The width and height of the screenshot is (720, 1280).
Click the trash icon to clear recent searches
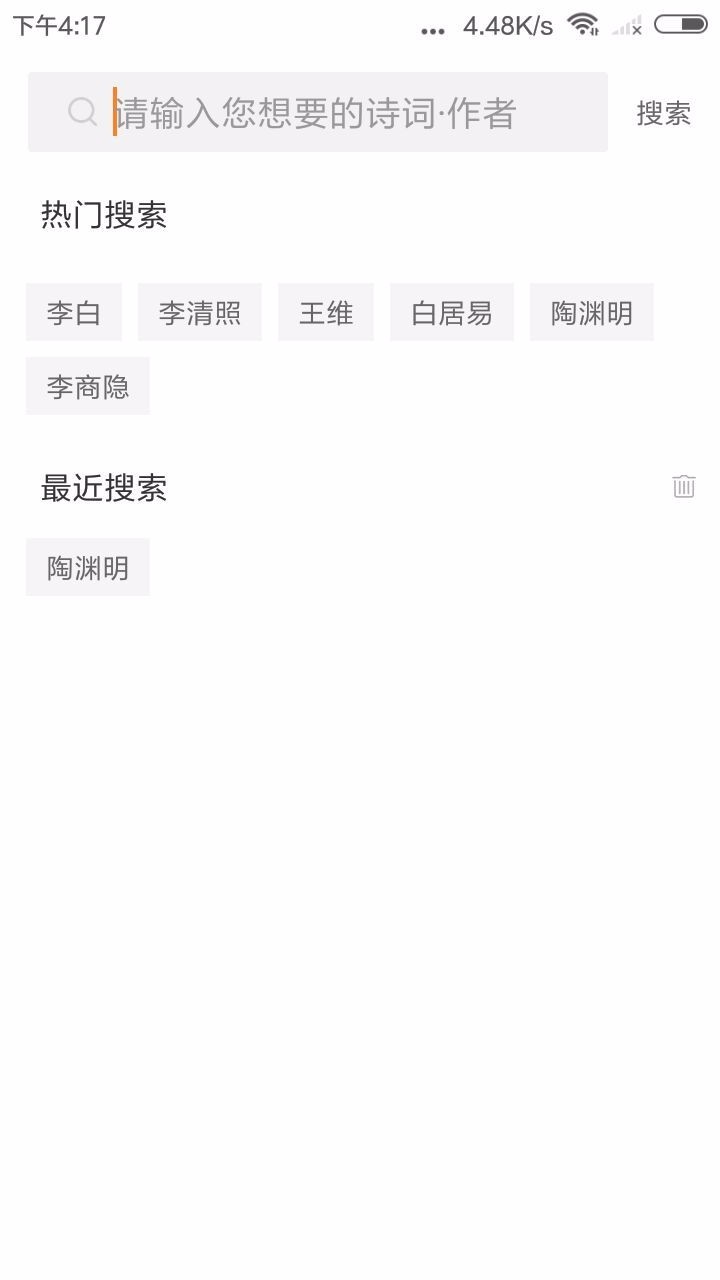pos(683,487)
